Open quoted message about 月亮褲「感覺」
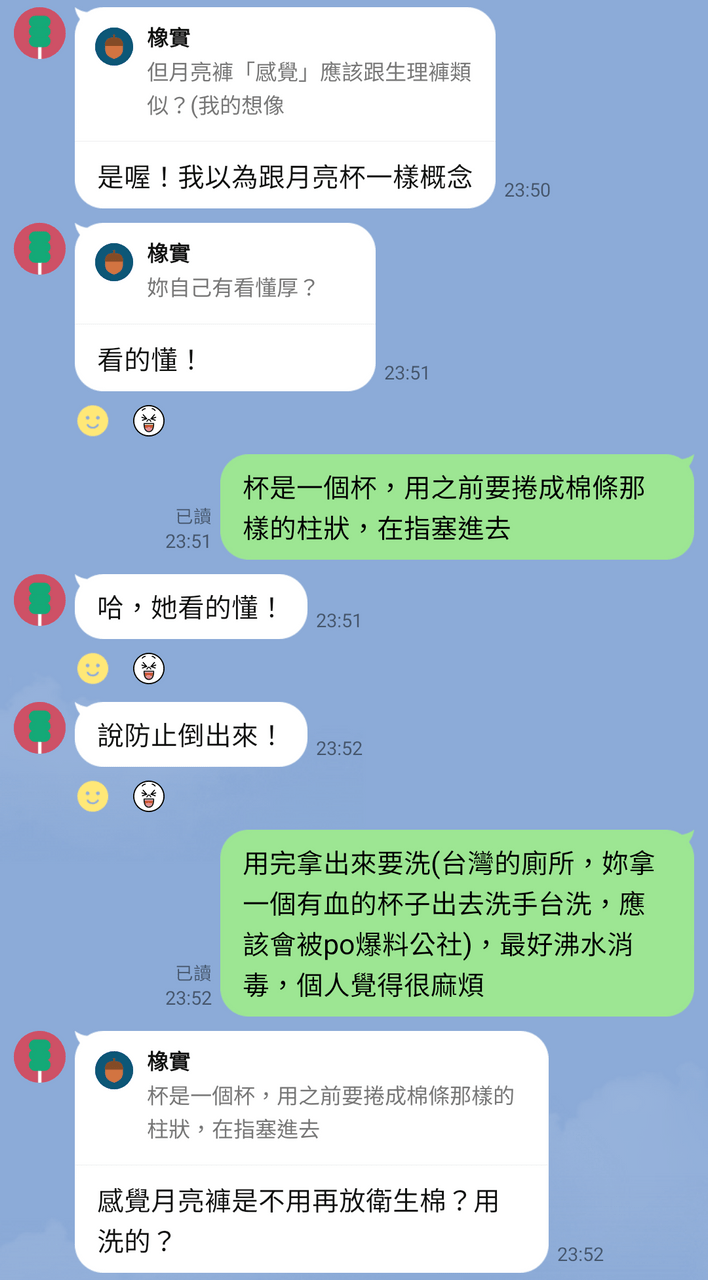The image size is (708, 1280). pyautogui.click(x=285, y=74)
